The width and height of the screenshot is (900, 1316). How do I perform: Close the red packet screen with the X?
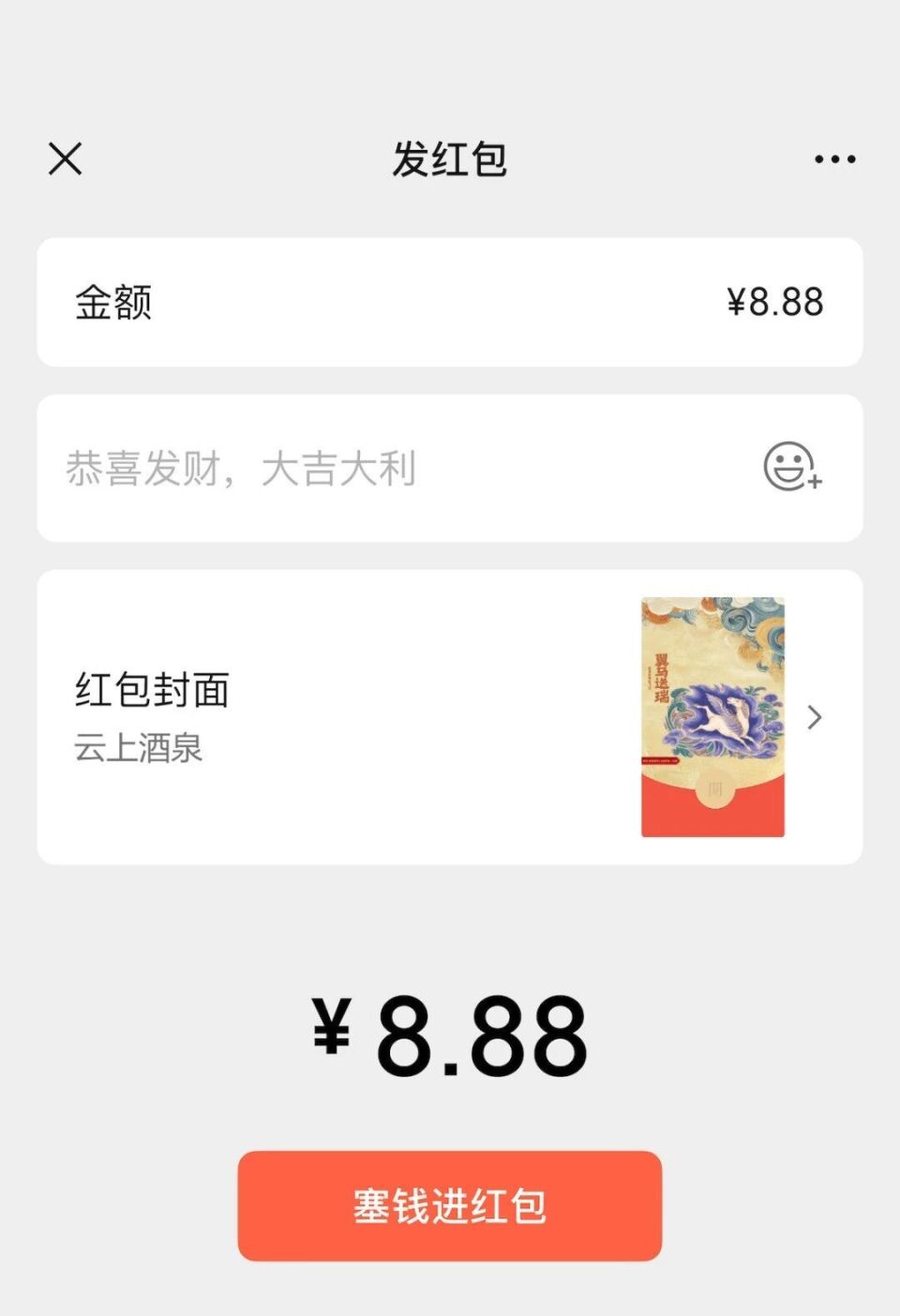[x=67, y=159]
